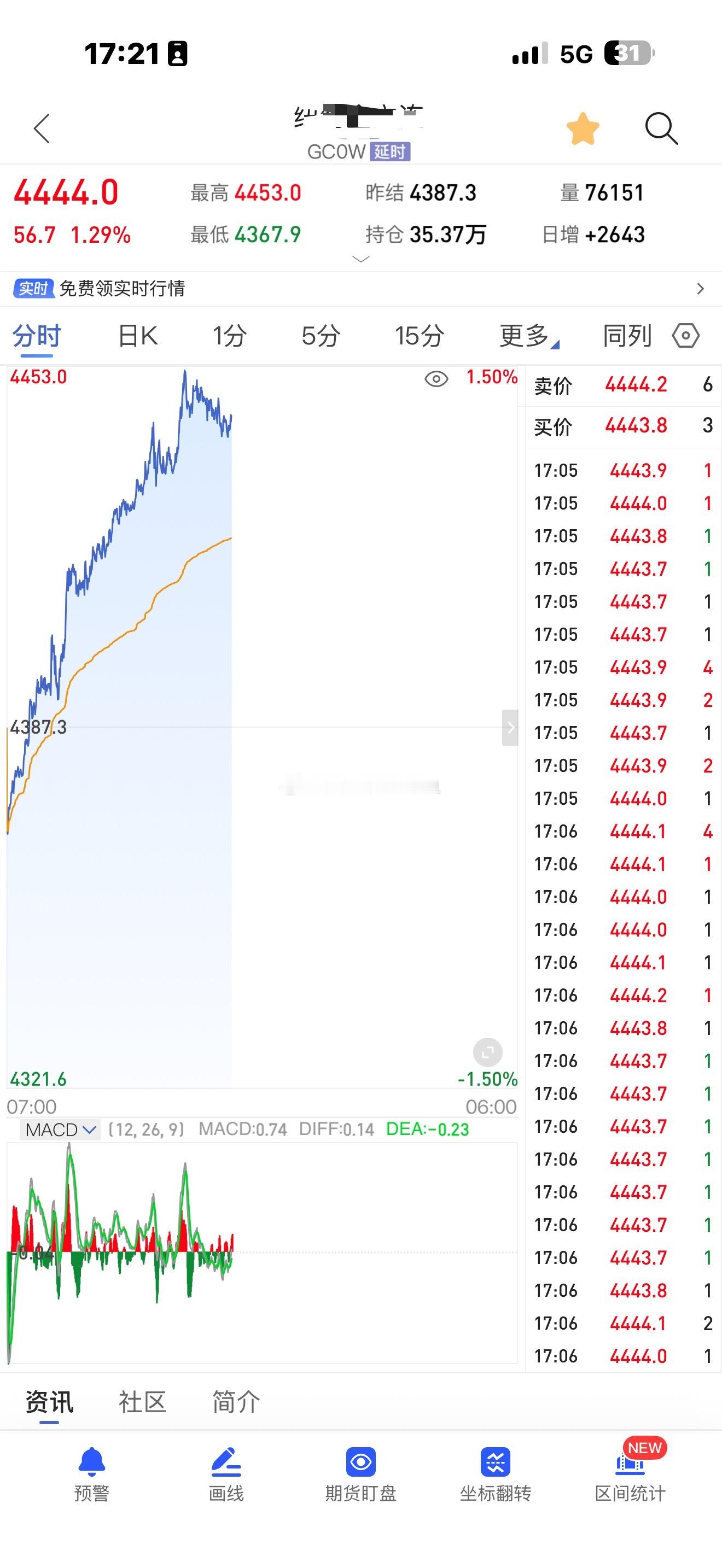The width and height of the screenshot is (722, 1568).
Task: Select the 5分 chart tab
Action: tap(320, 336)
